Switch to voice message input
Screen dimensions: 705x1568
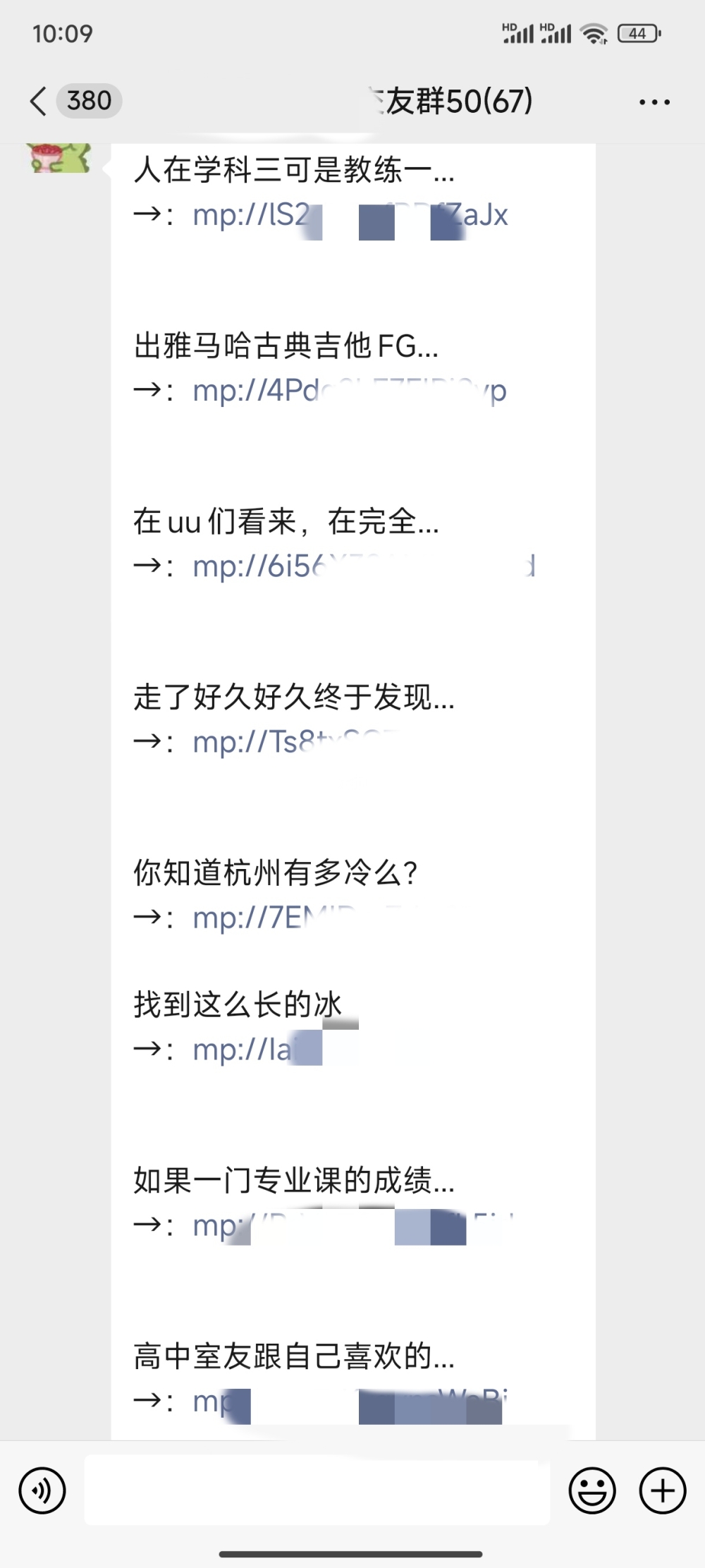pyautogui.click(x=42, y=1490)
